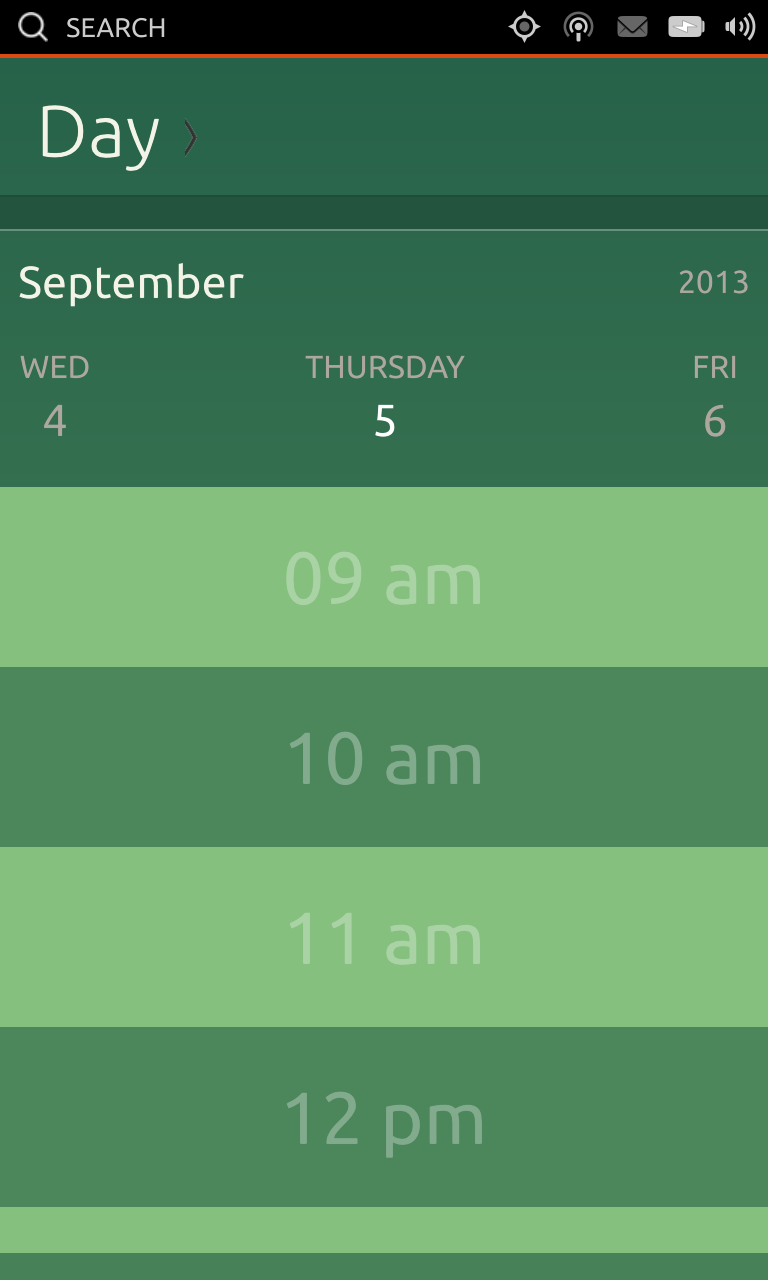Open the Search field in the top bar

(x=93, y=27)
